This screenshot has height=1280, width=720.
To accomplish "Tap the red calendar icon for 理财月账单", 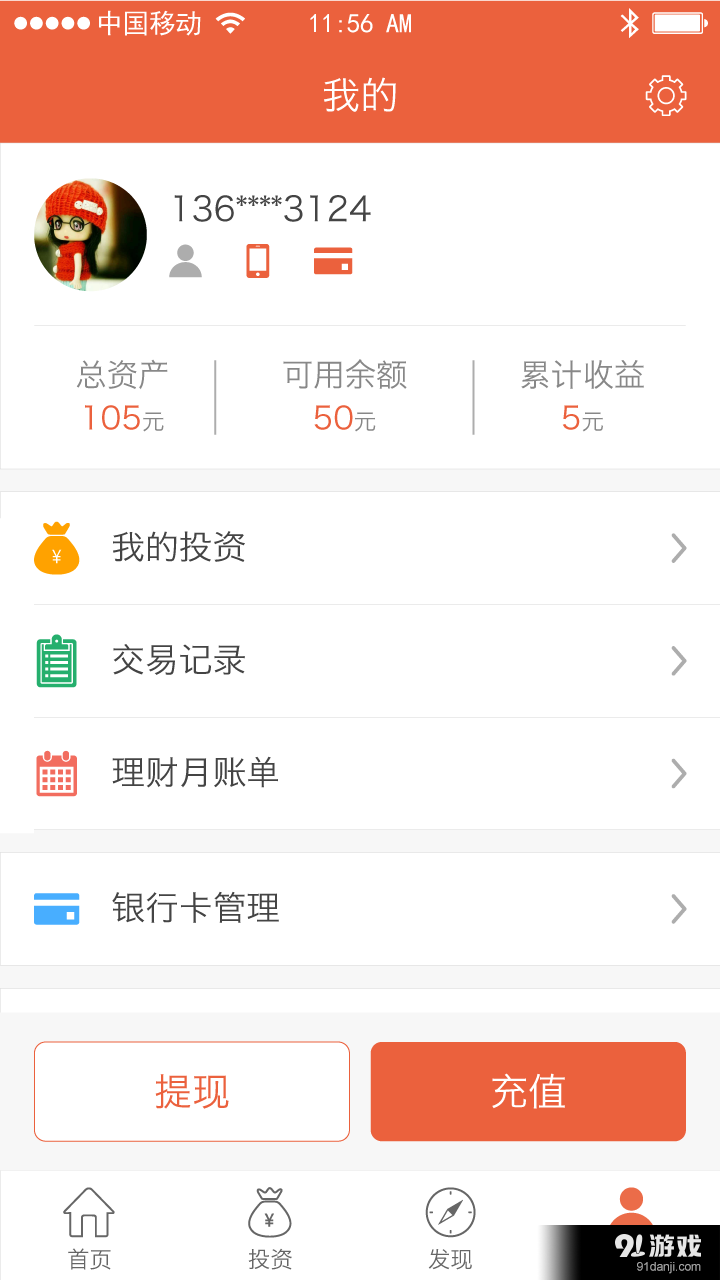I will click(x=57, y=773).
